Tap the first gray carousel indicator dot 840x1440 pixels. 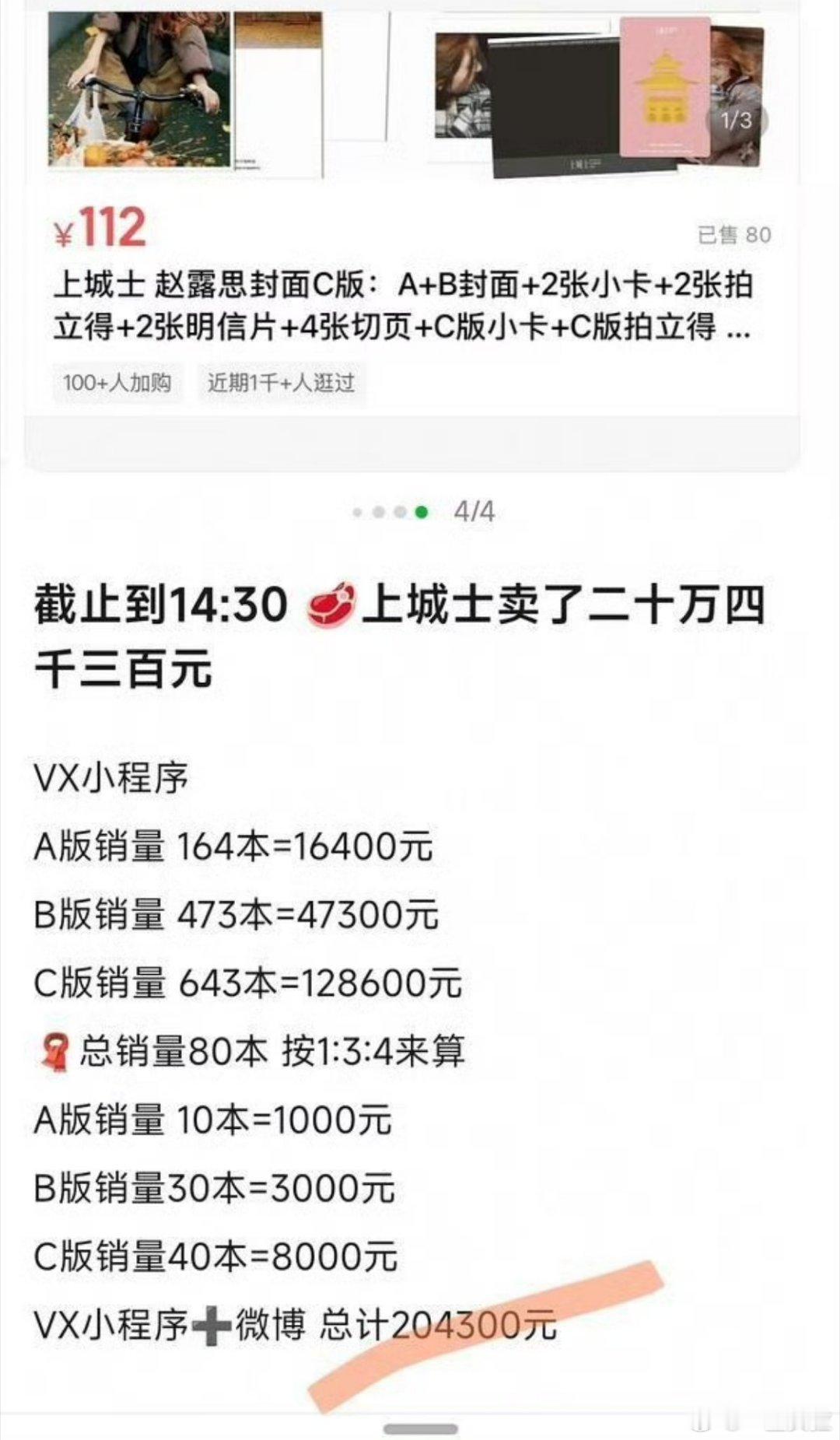point(359,513)
